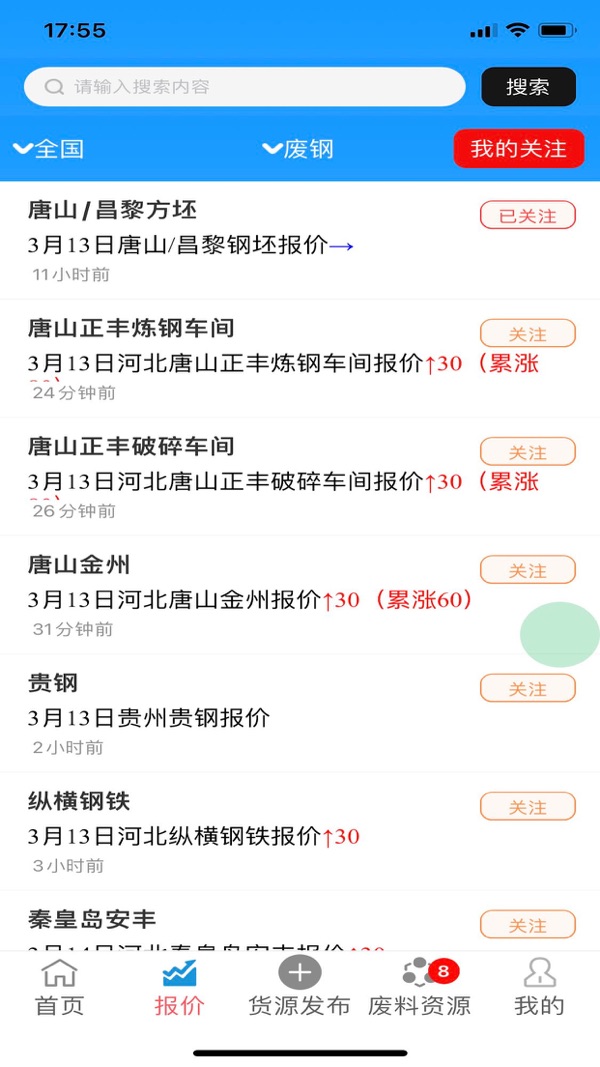
Task: Follow 纵横钢铁
Action: 528,805
